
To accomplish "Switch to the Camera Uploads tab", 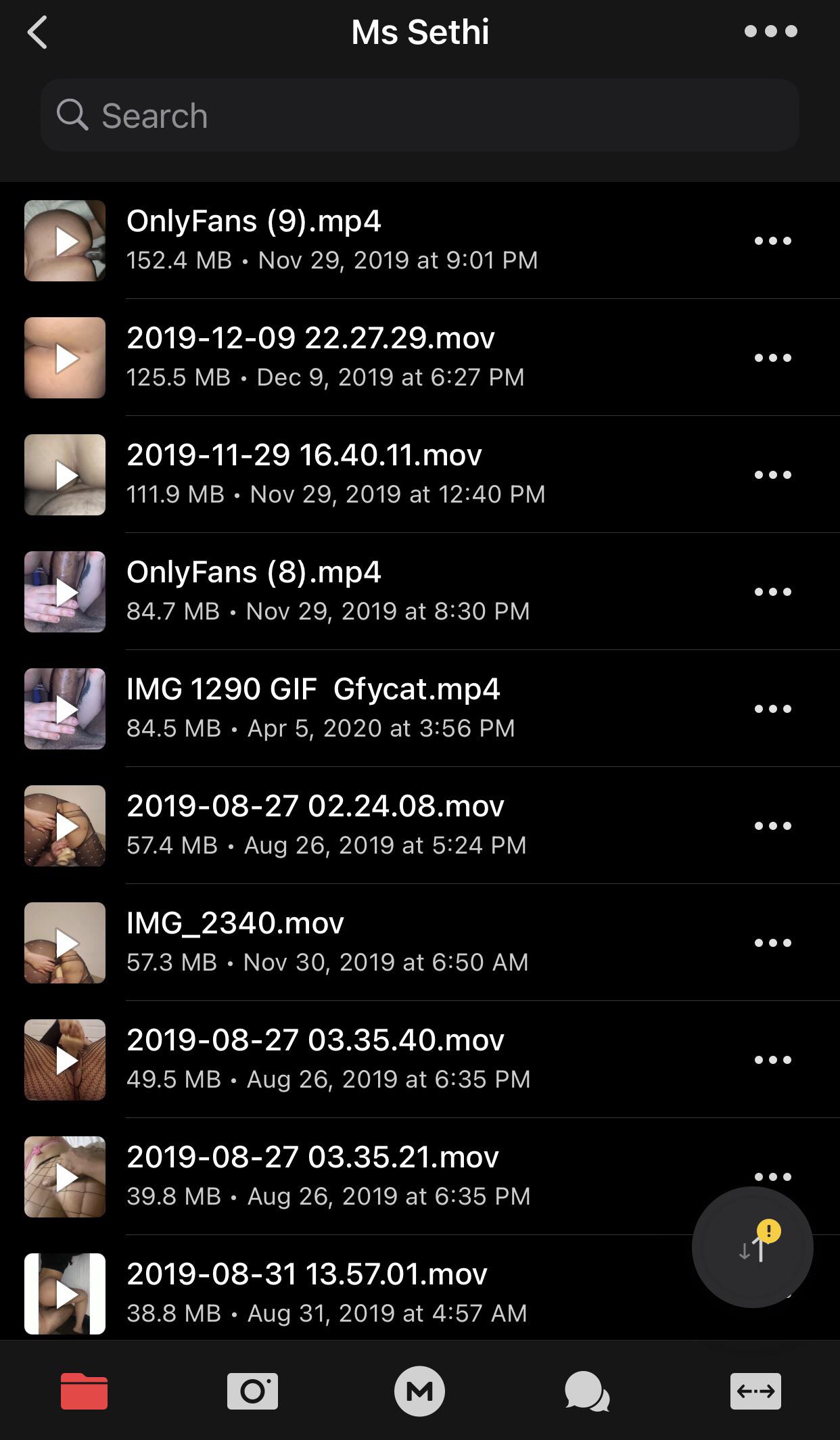I will pos(252,1391).
